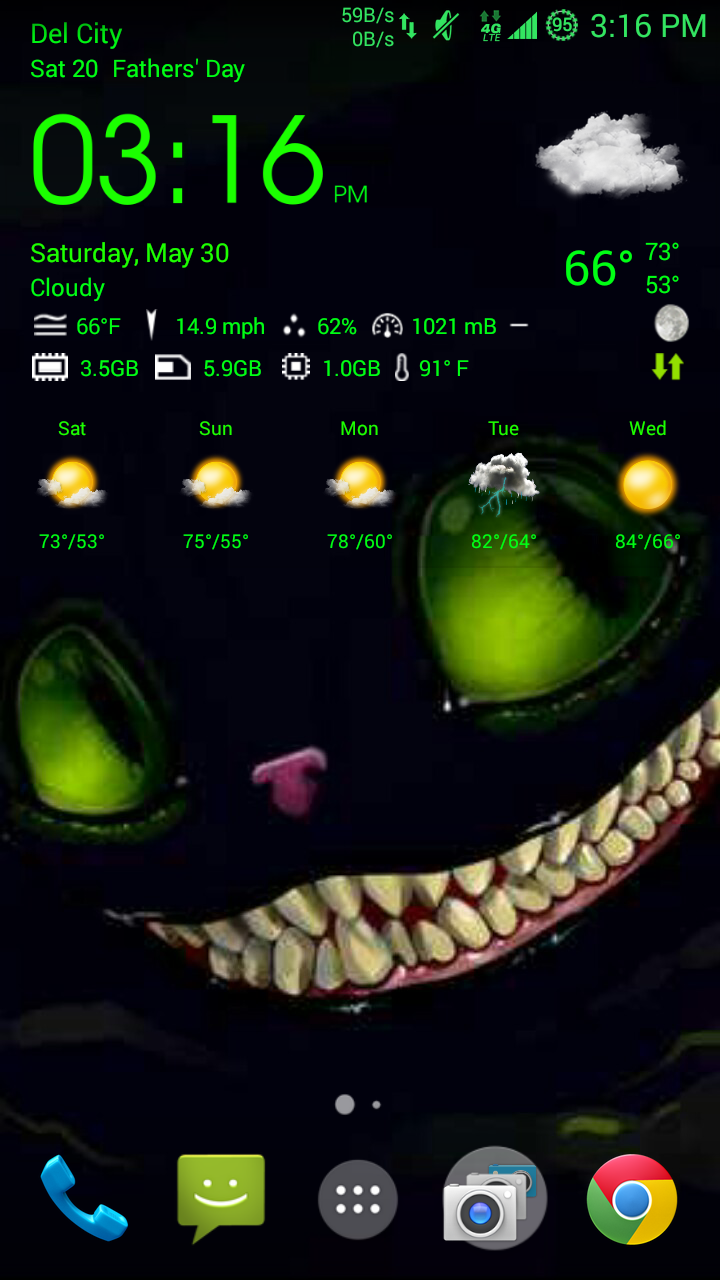
Task: Launch the Messaging app
Action: [x=221, y=1198]
